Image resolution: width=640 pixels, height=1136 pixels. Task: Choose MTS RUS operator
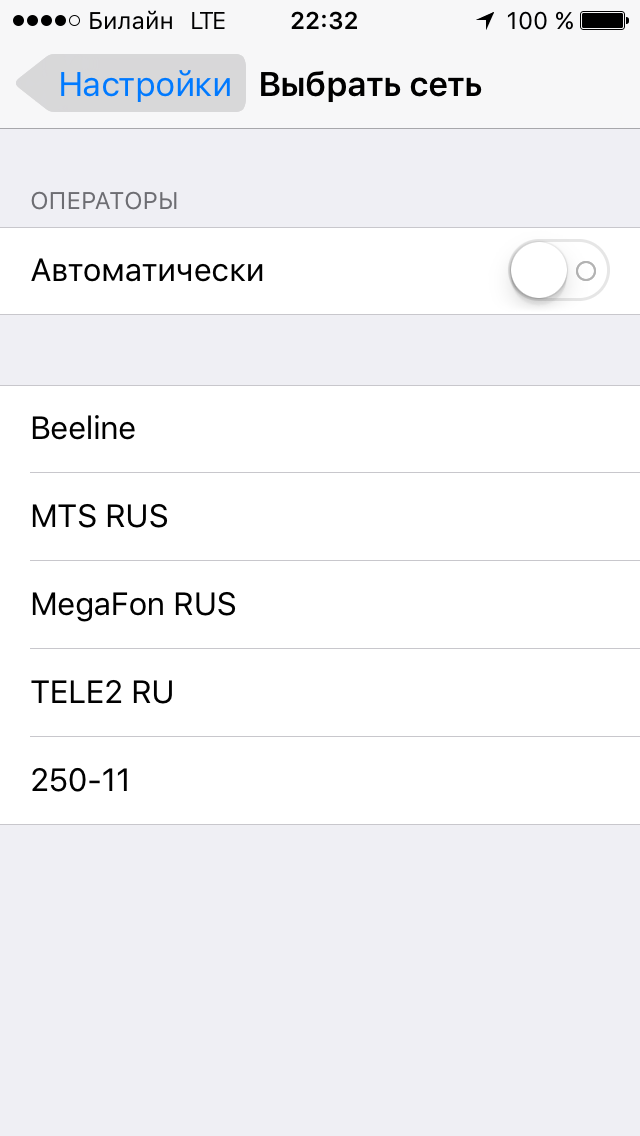click(320, 517)
